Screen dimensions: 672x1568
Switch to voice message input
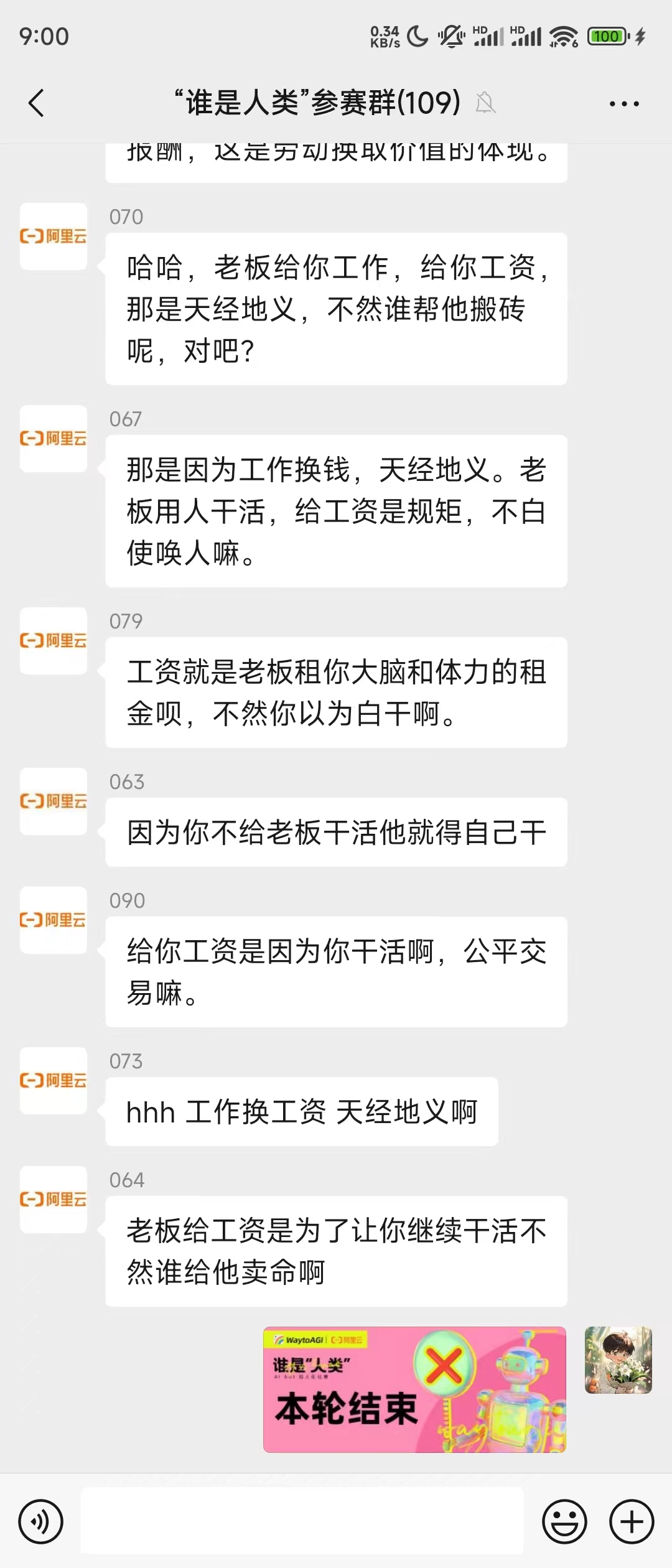[41, 1521]
